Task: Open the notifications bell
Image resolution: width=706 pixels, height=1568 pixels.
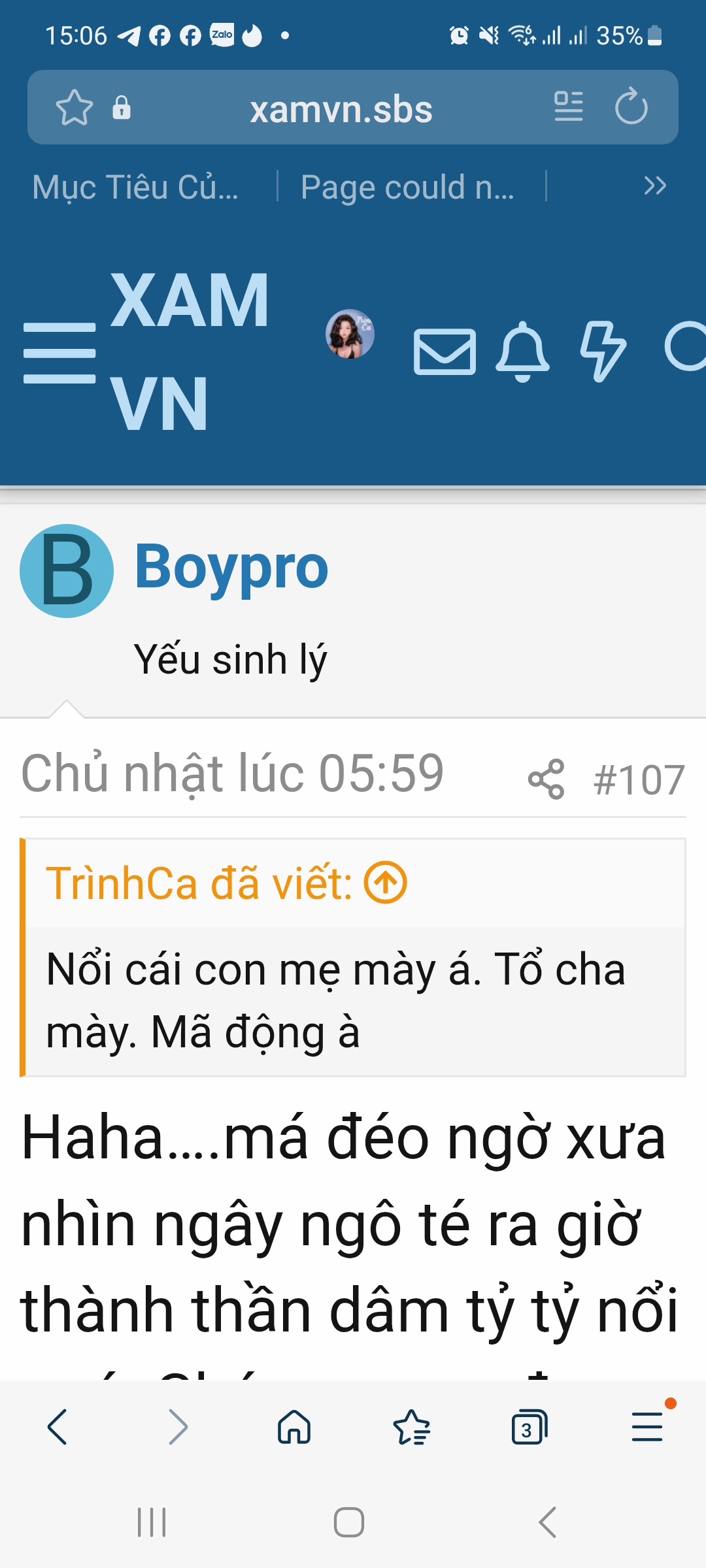Action: pos(522,351)
